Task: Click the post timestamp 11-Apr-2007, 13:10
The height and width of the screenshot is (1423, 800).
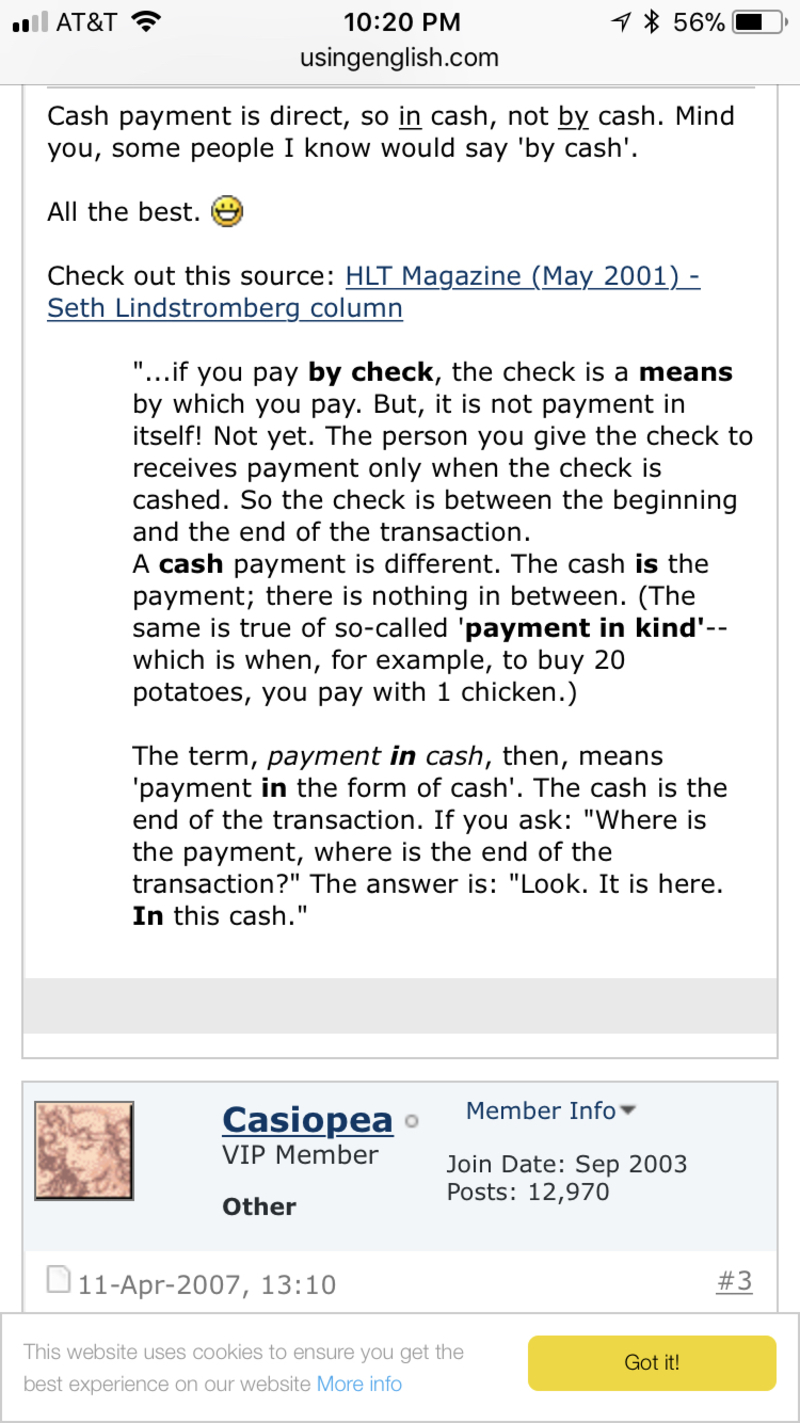Action: pos(205,1283)
